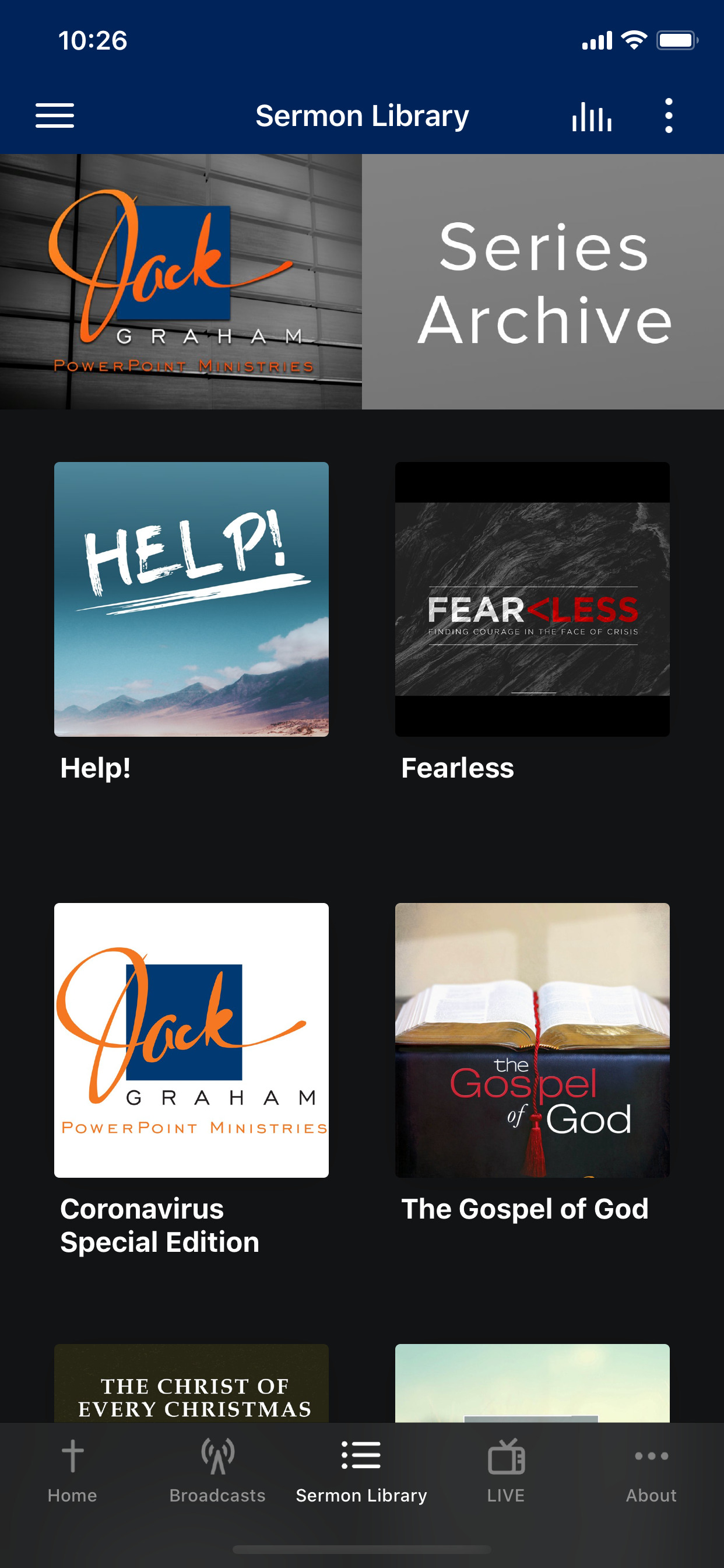Open the three-dot overflow menu
Viewport: 724px width, 1568px height.
(x=669, y=116)
